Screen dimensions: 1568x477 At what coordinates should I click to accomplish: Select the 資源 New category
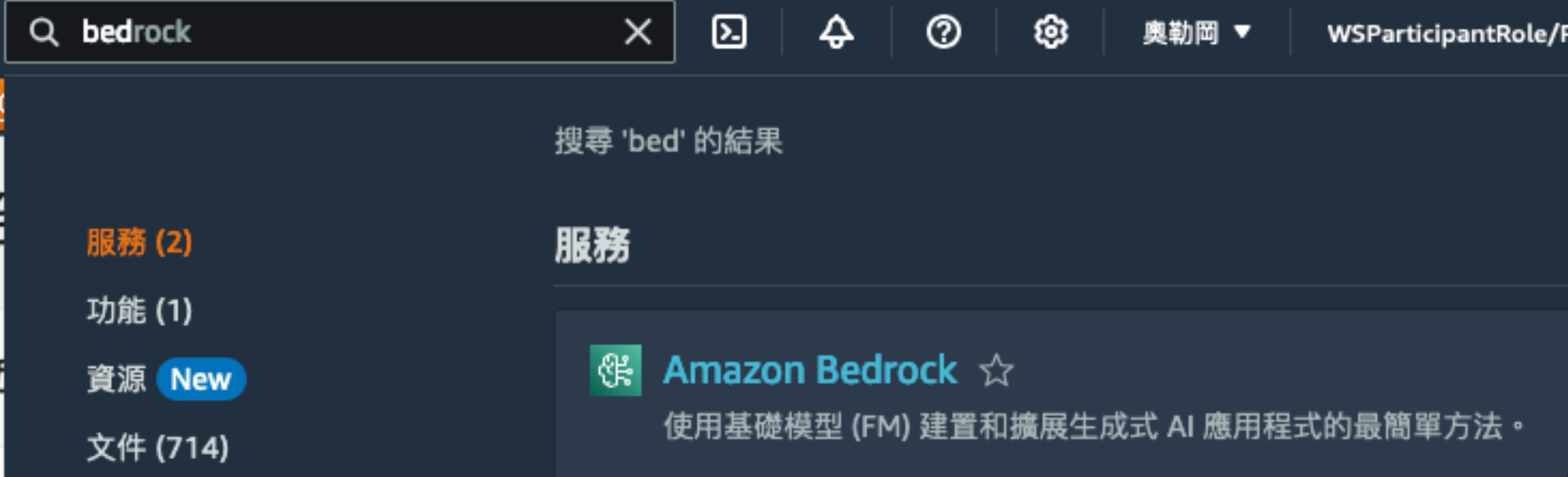tap(166, 379)
